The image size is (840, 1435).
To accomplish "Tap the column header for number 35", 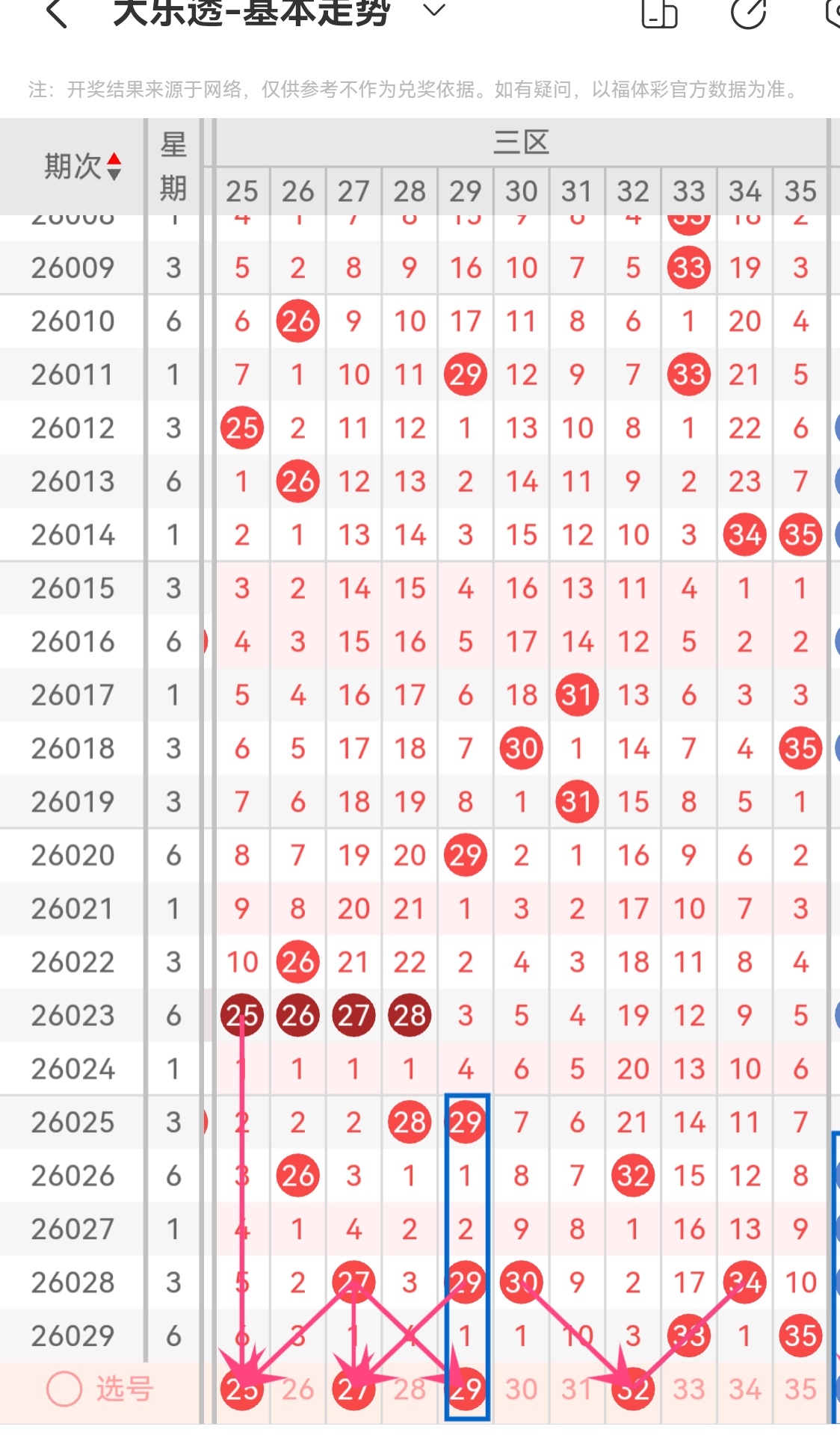I will (x=800, y=191).
